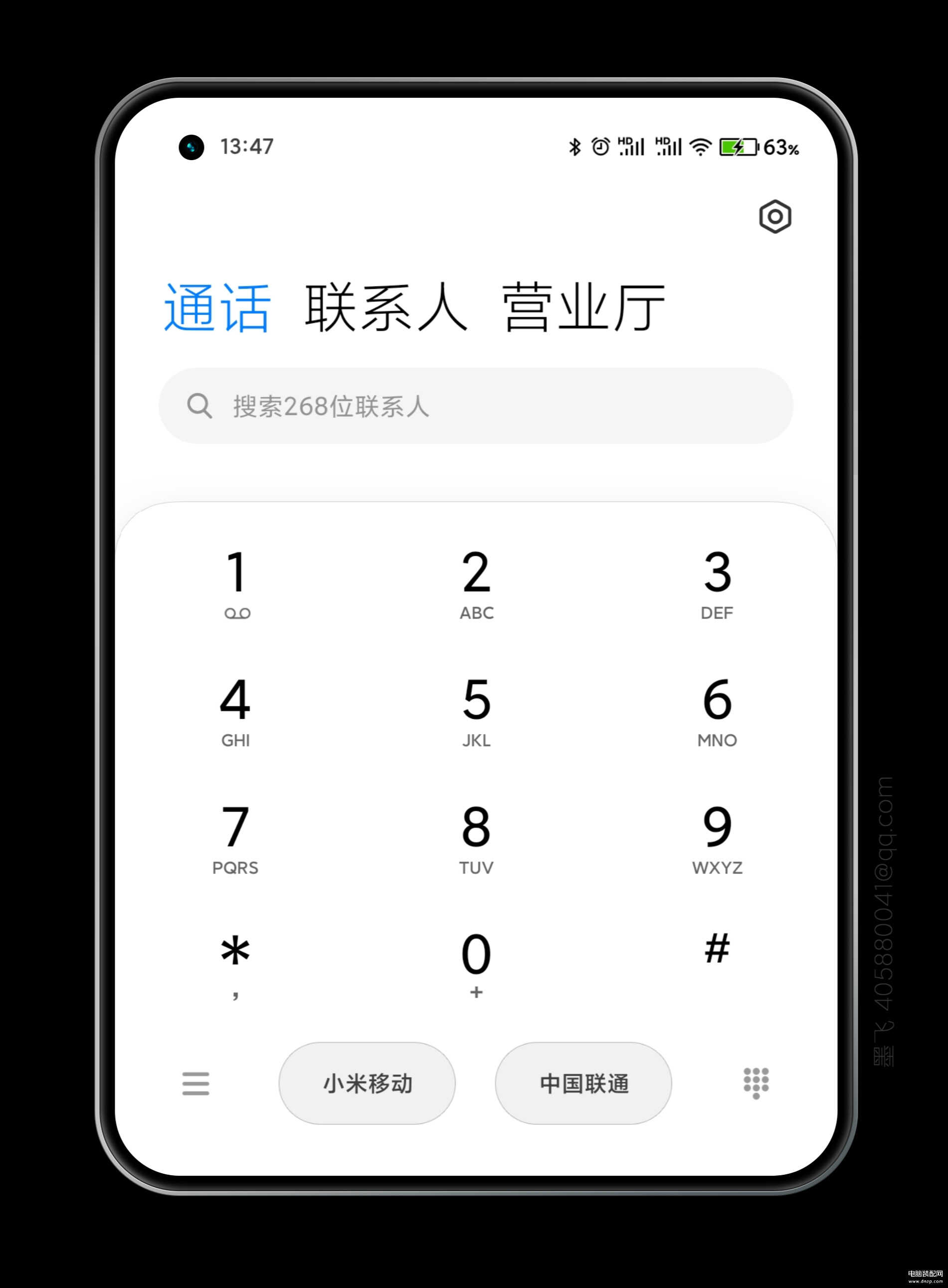
Task: Collapse the dial pad icon
Action: [756, 1083]
